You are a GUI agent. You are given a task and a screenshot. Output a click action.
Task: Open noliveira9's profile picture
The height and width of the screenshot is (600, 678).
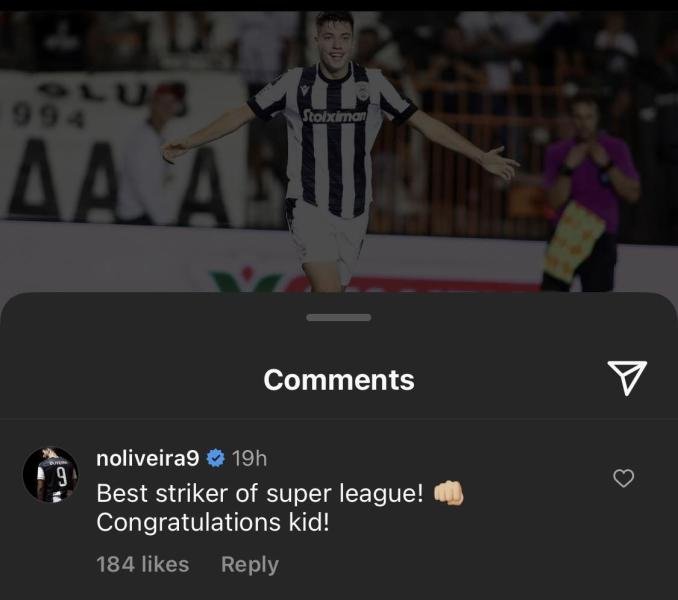50,474
